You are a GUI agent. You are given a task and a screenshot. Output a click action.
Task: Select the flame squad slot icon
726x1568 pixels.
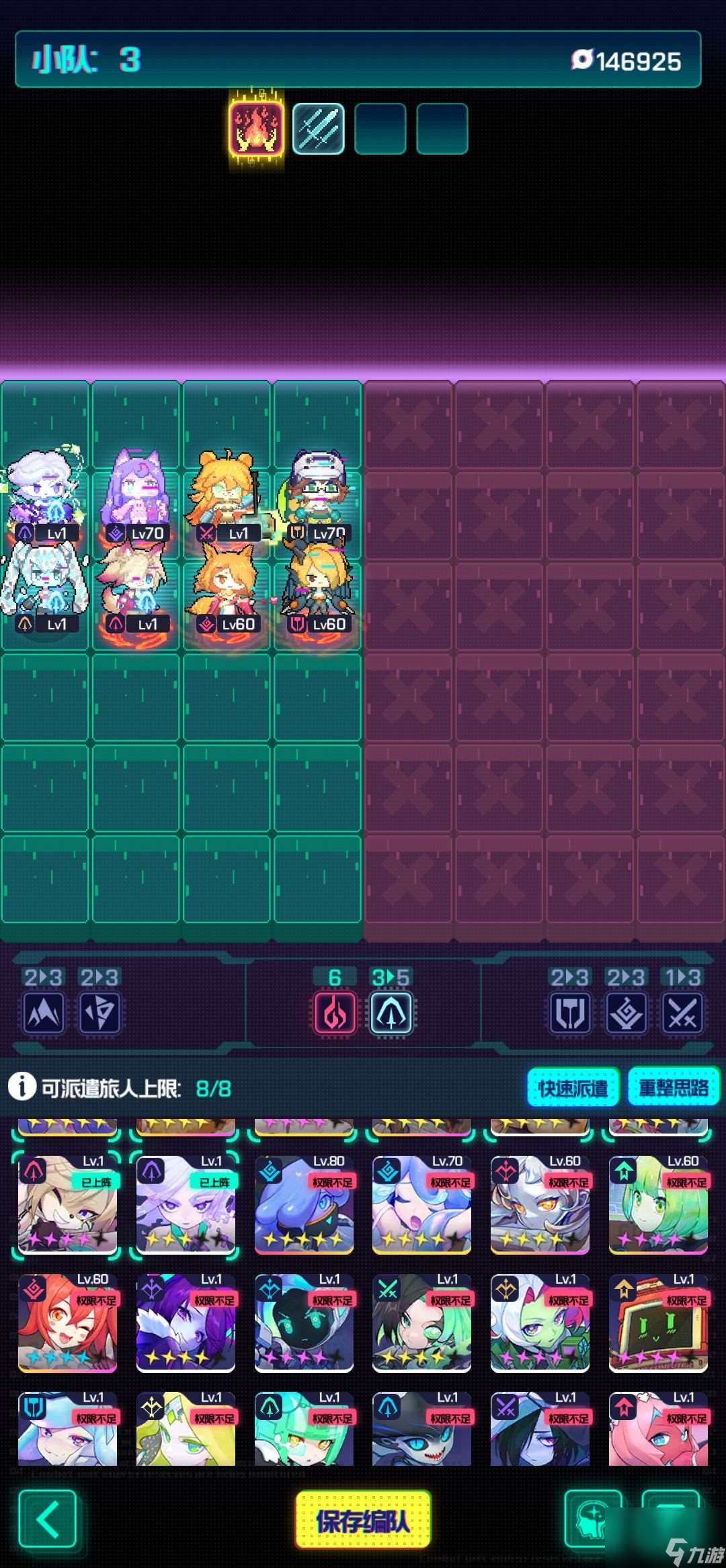tap(255, 128)
